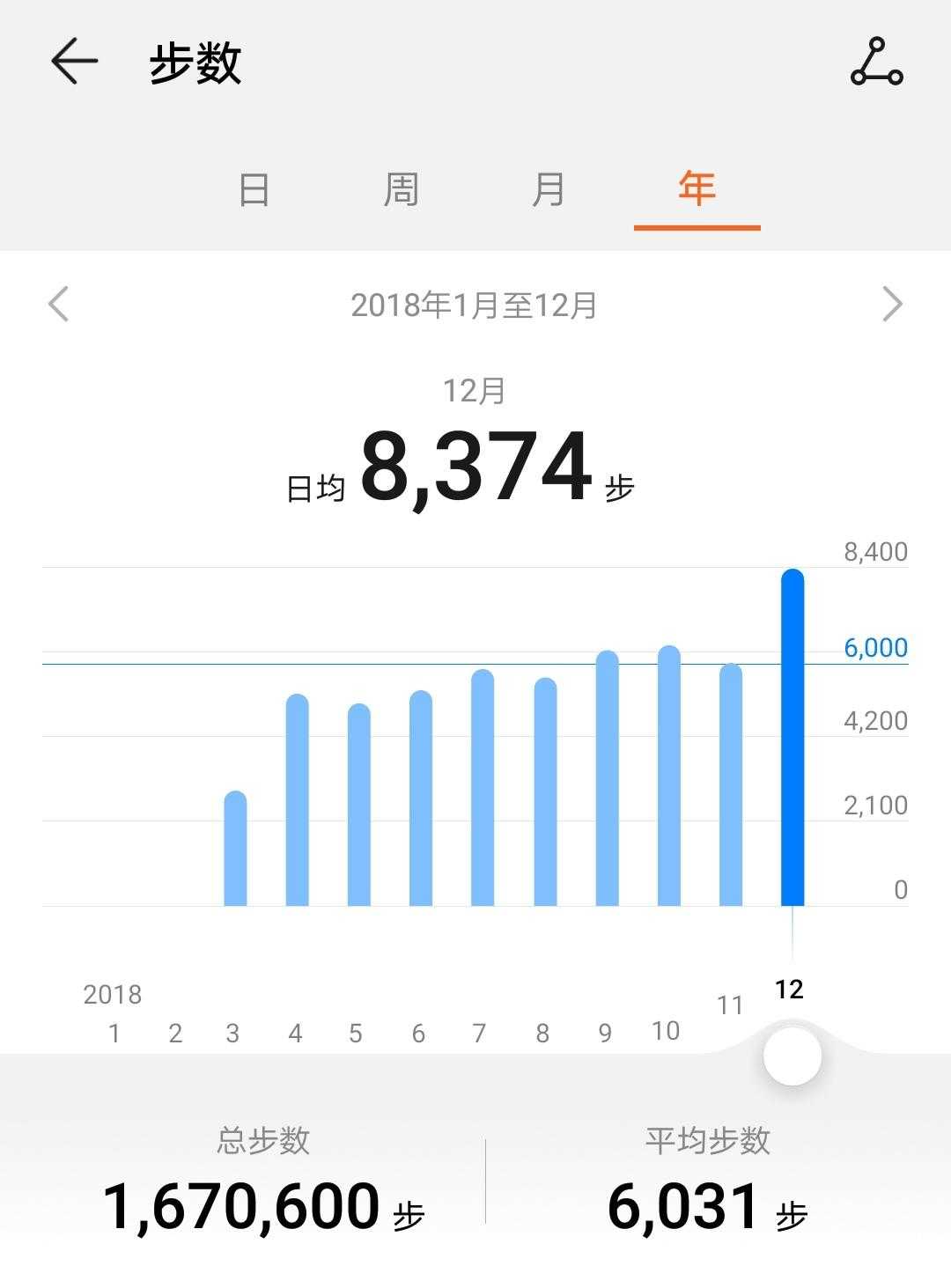Go to the previous year
This screenshot has height=1288, width=951.
point(58,305)
